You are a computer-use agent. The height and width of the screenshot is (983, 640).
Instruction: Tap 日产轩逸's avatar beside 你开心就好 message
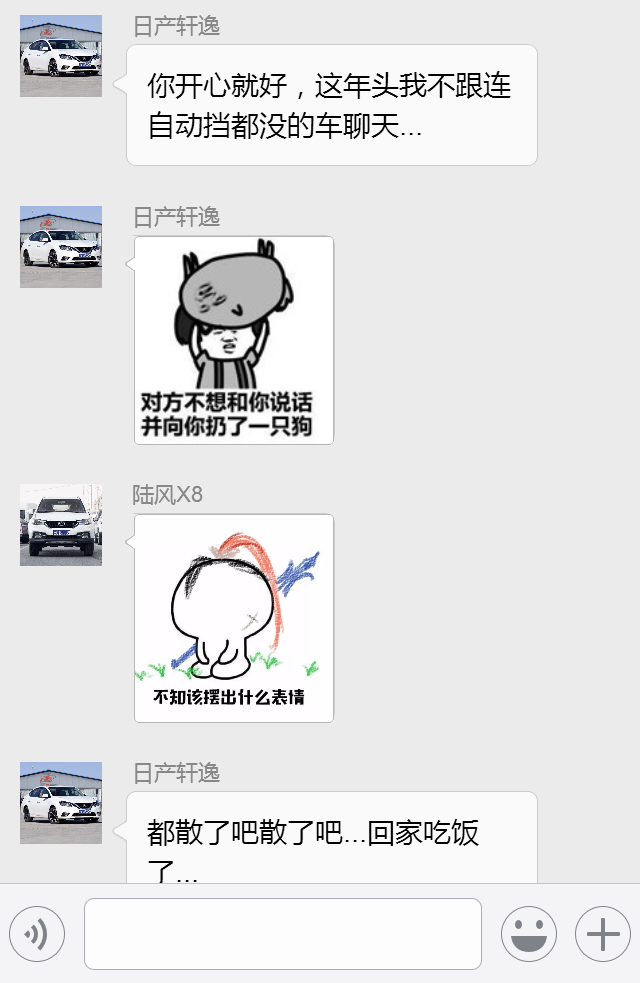click(x=61, y=56)
